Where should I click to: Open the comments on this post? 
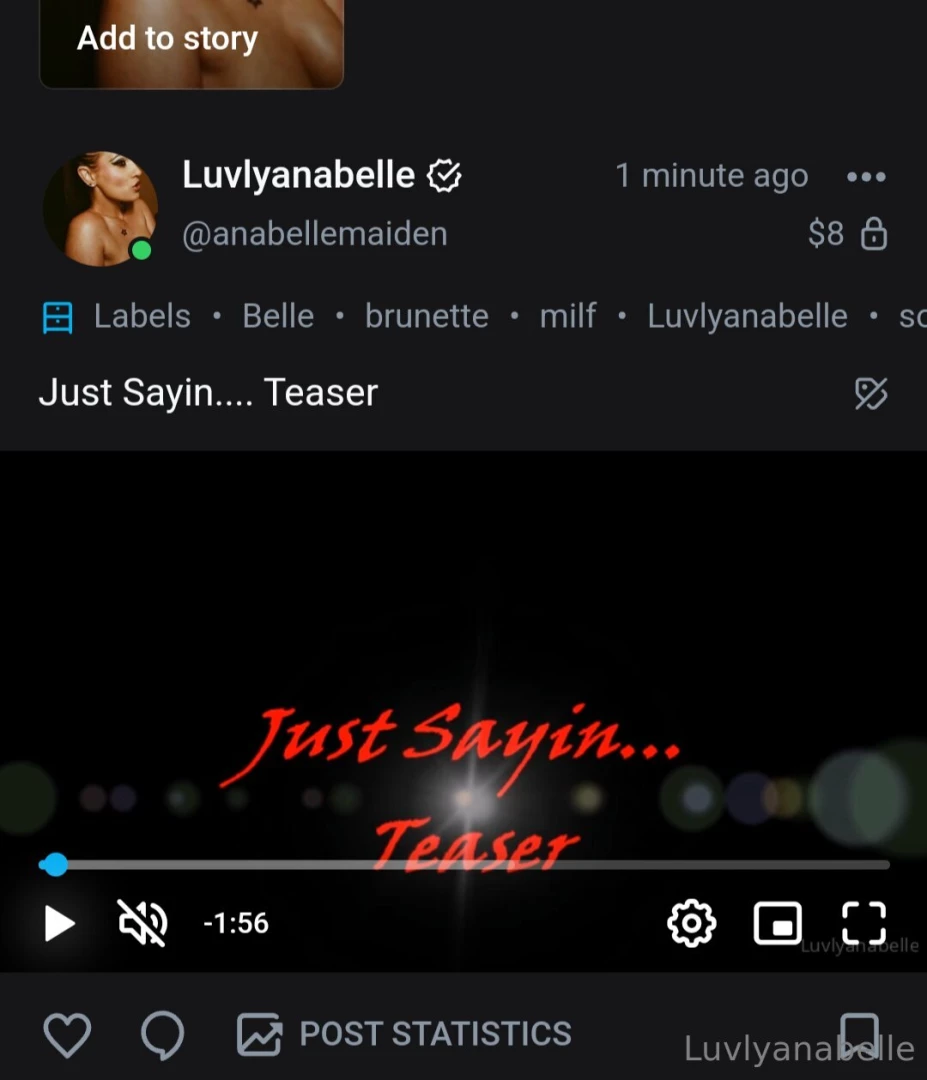tap(162, 1034)
